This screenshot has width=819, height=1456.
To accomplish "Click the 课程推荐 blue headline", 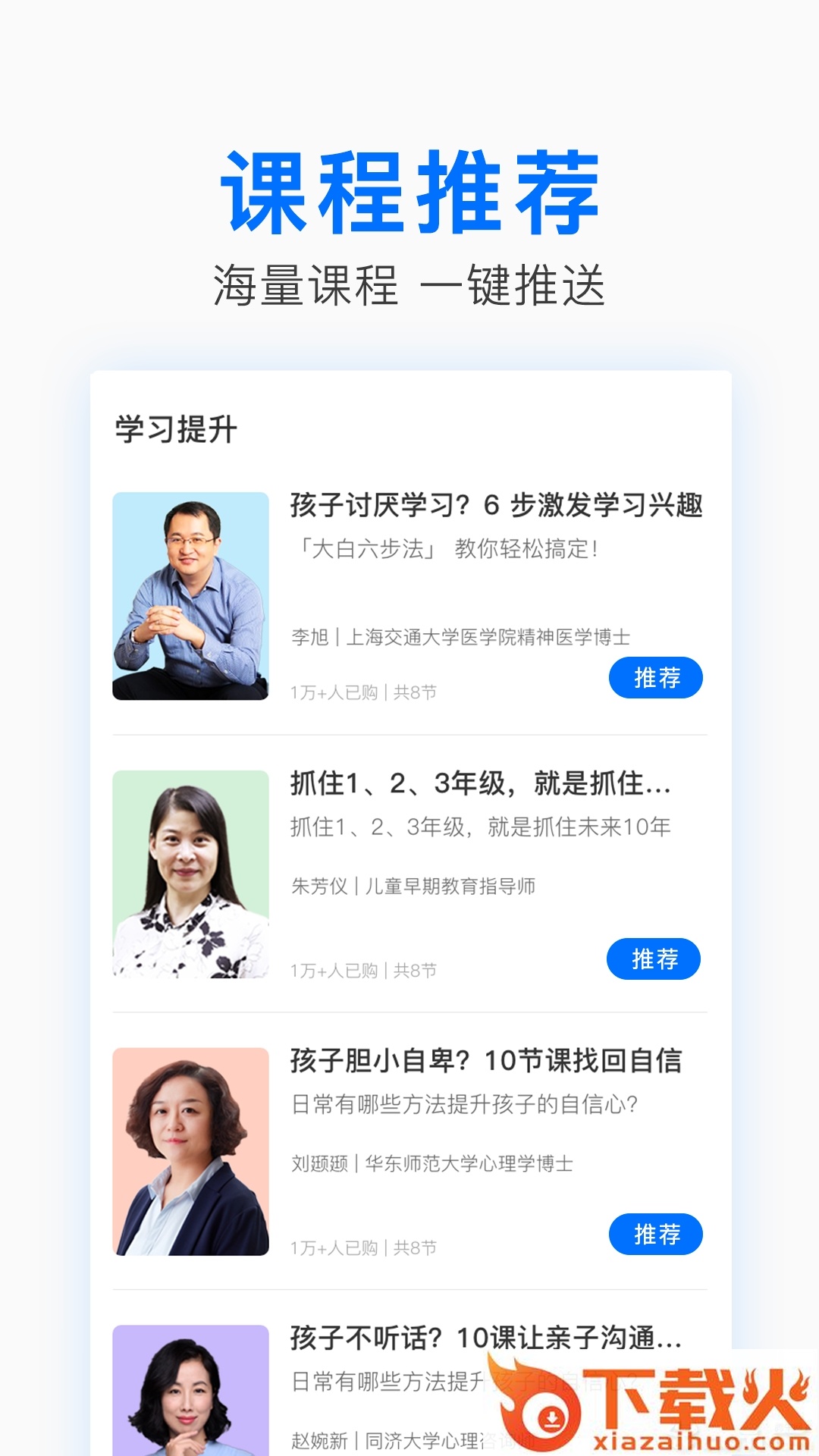I will point(409,191).
